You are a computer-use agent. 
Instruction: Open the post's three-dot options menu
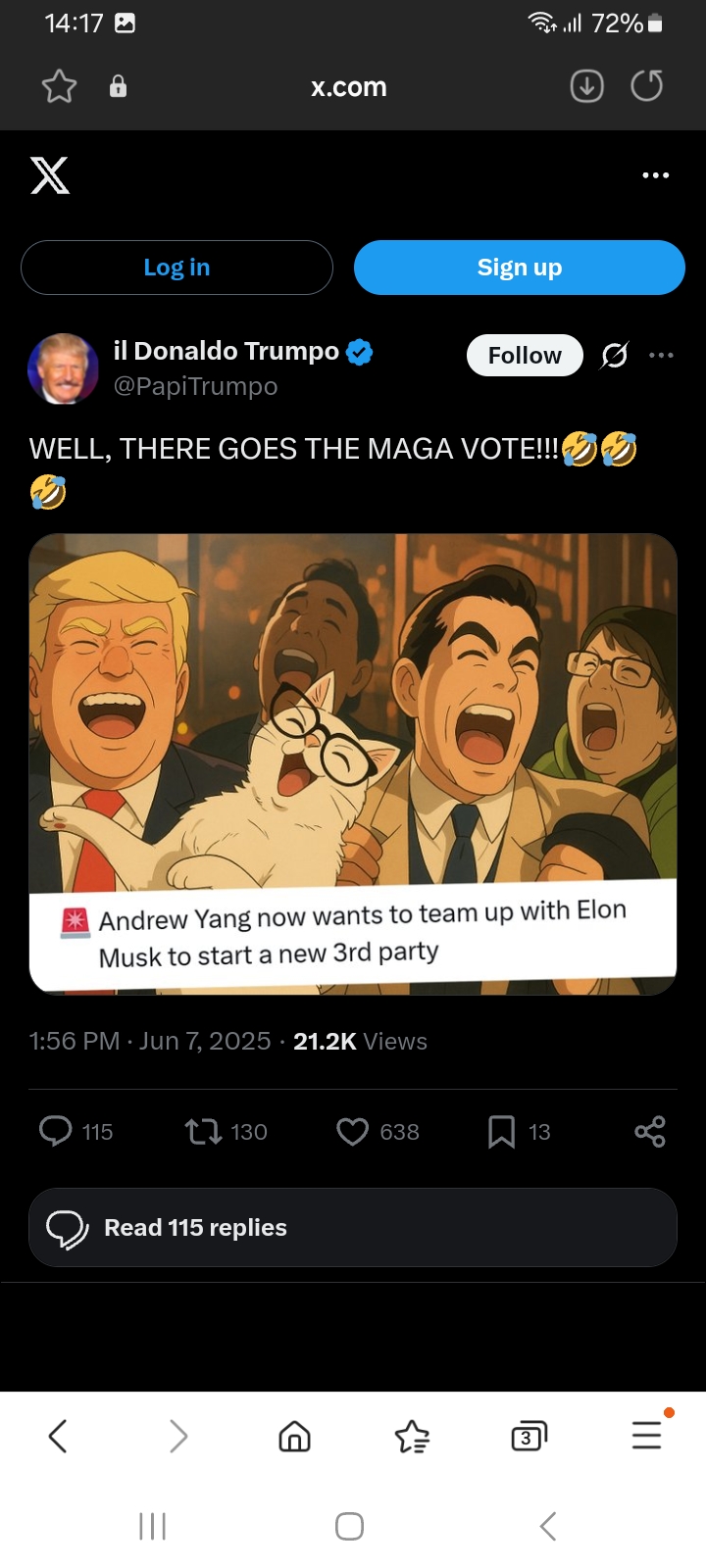tap(661, 355)
